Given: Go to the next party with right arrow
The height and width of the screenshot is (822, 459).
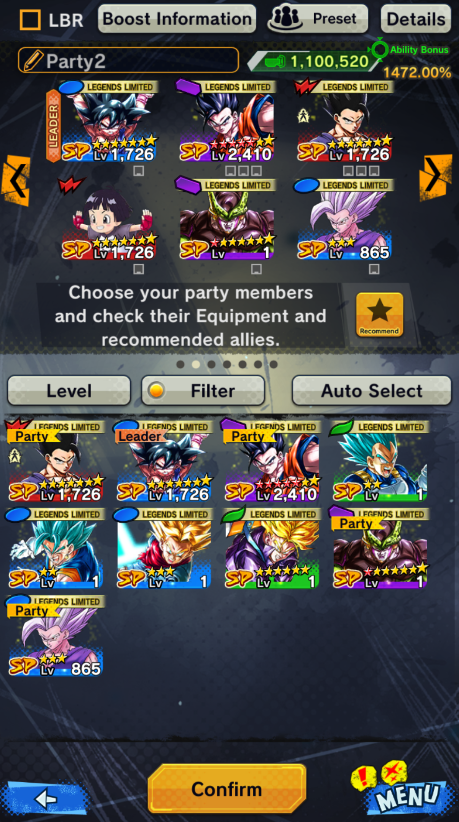Looking at the screenshot, I should coord(435,177).
